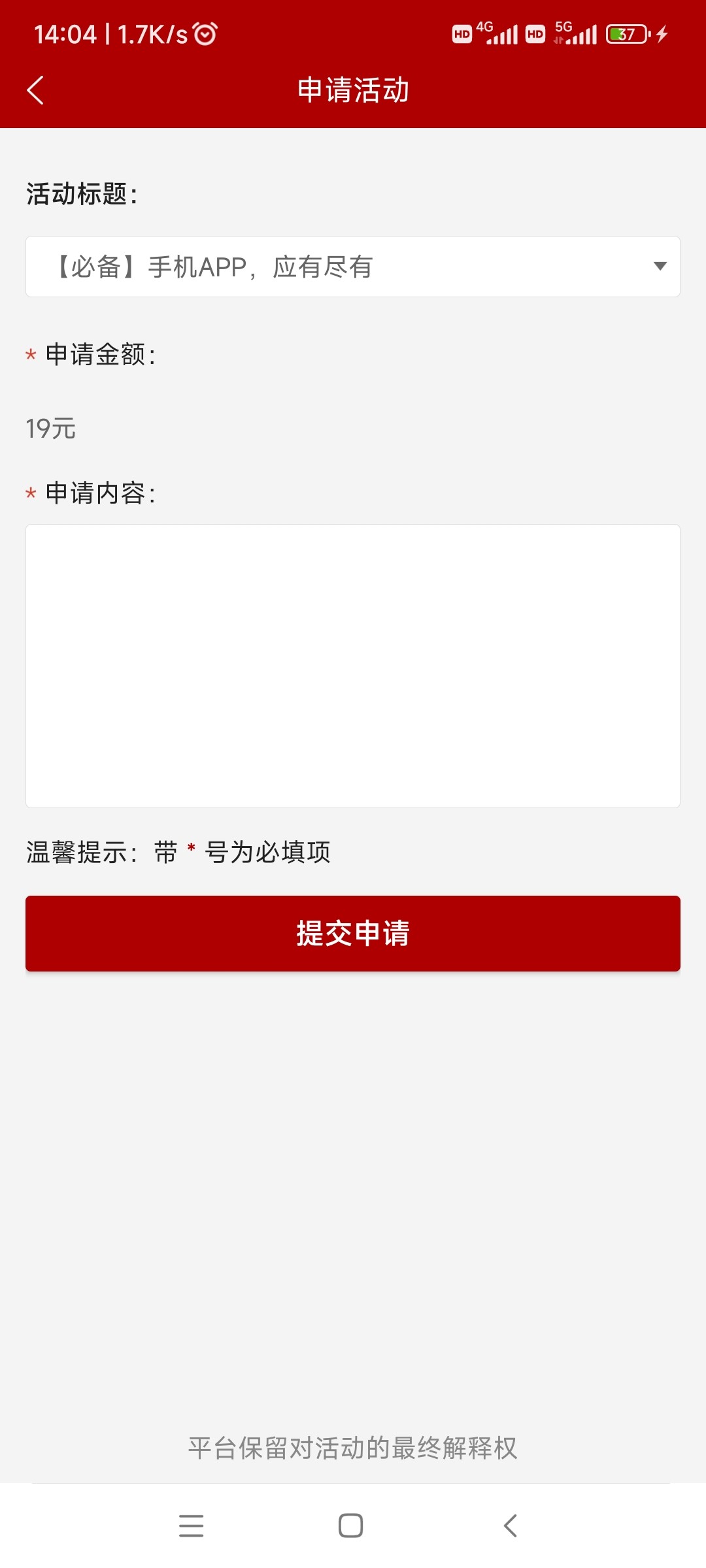The width and height of the screenshot is (706, 1568).
Task: Go back from the 申请活动 page
Action: 36,90
